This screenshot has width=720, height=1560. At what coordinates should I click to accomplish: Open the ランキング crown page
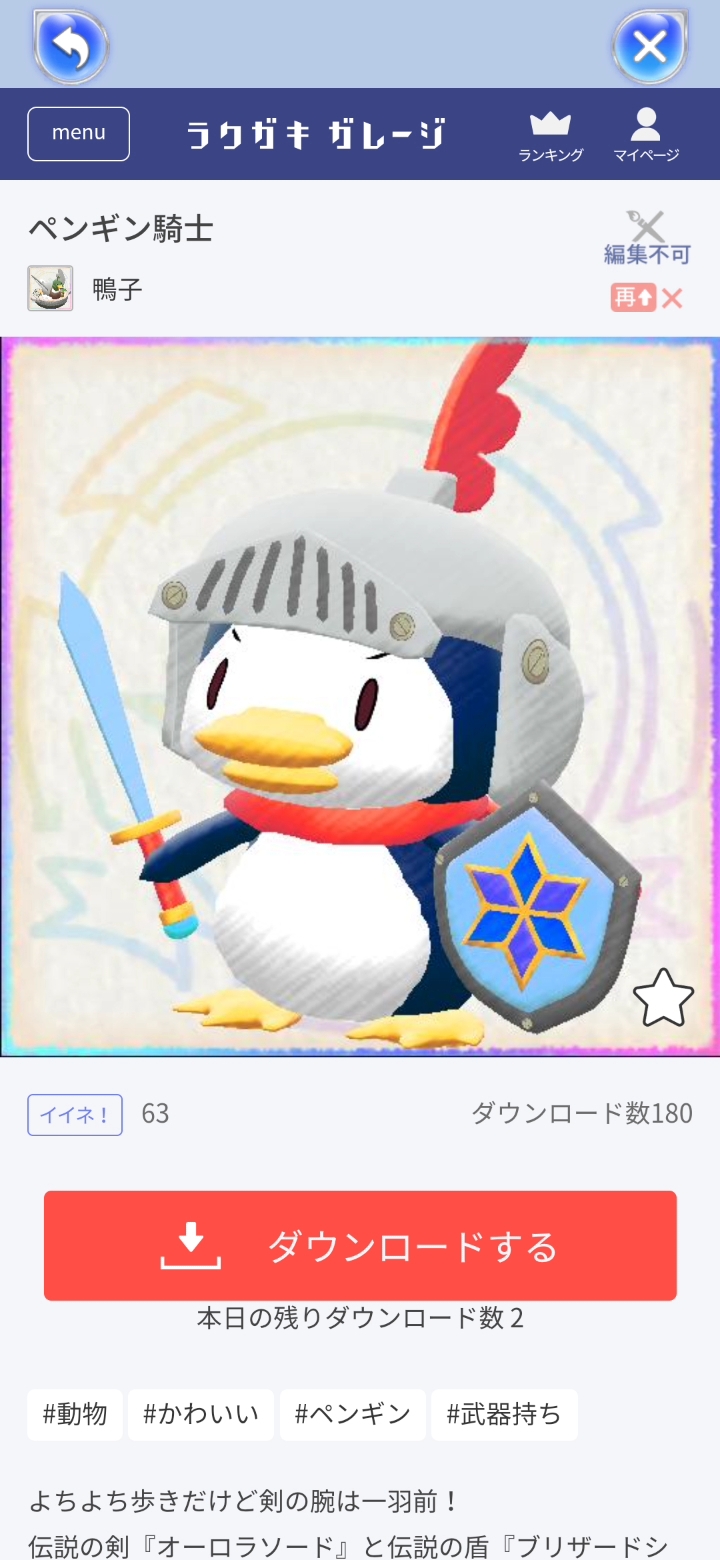550,136
